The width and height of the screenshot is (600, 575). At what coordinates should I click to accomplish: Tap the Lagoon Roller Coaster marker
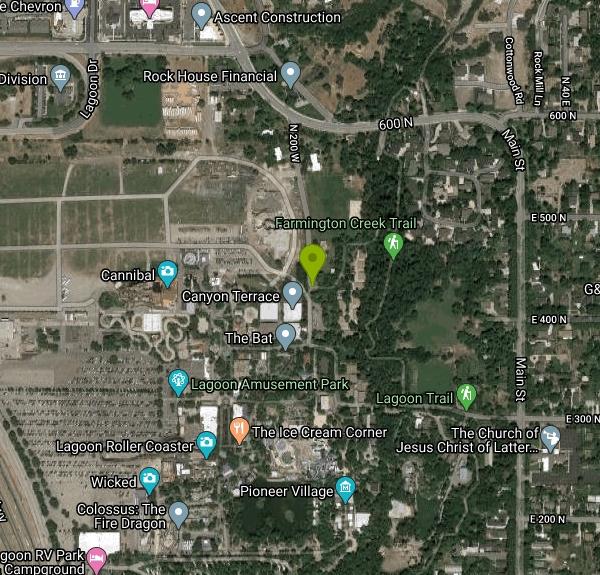[207, 443]
